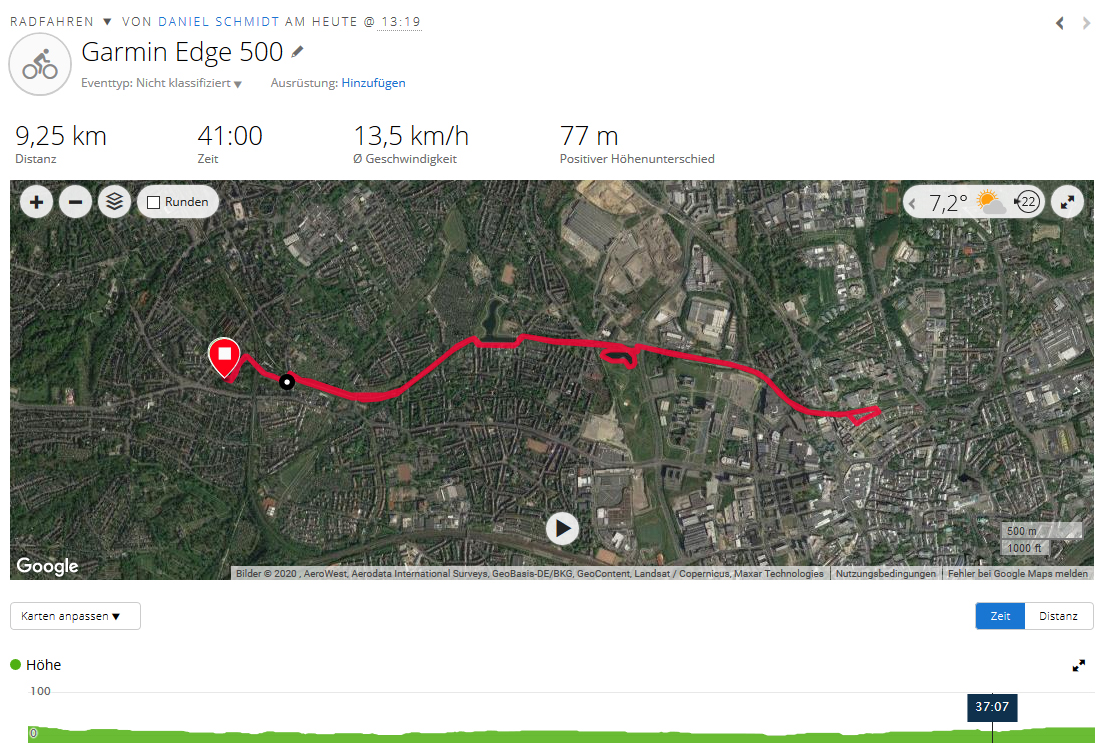Image resolution: width=1114 pixels, height=743 pixels.
Task: Edit the activity title with the pencil icon
Action: coord(297,52)
